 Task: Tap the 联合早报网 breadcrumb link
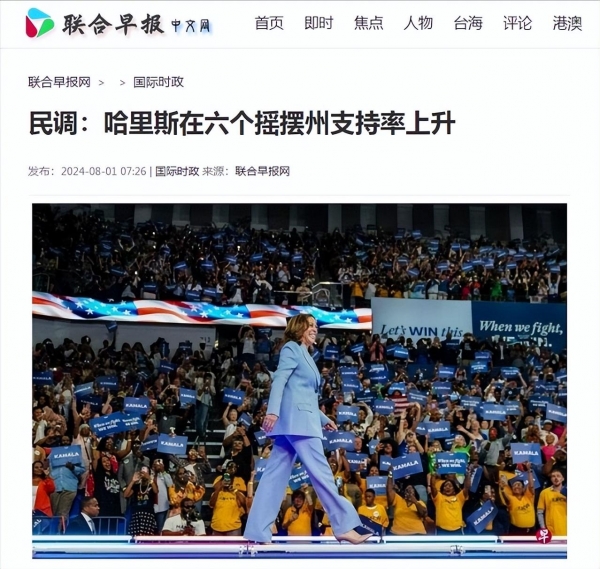tap(59, 82)
